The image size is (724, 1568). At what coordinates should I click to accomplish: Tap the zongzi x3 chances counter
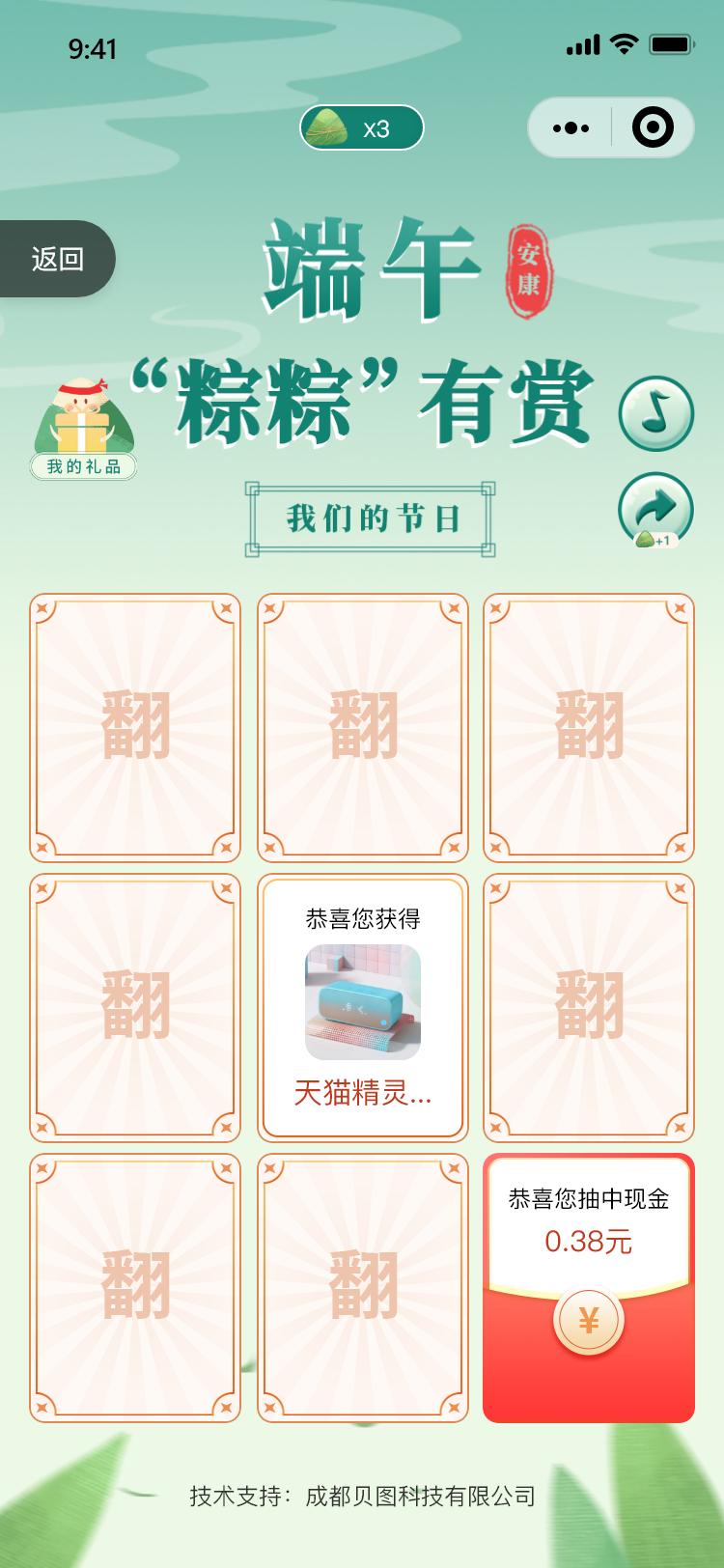point(362,127)
